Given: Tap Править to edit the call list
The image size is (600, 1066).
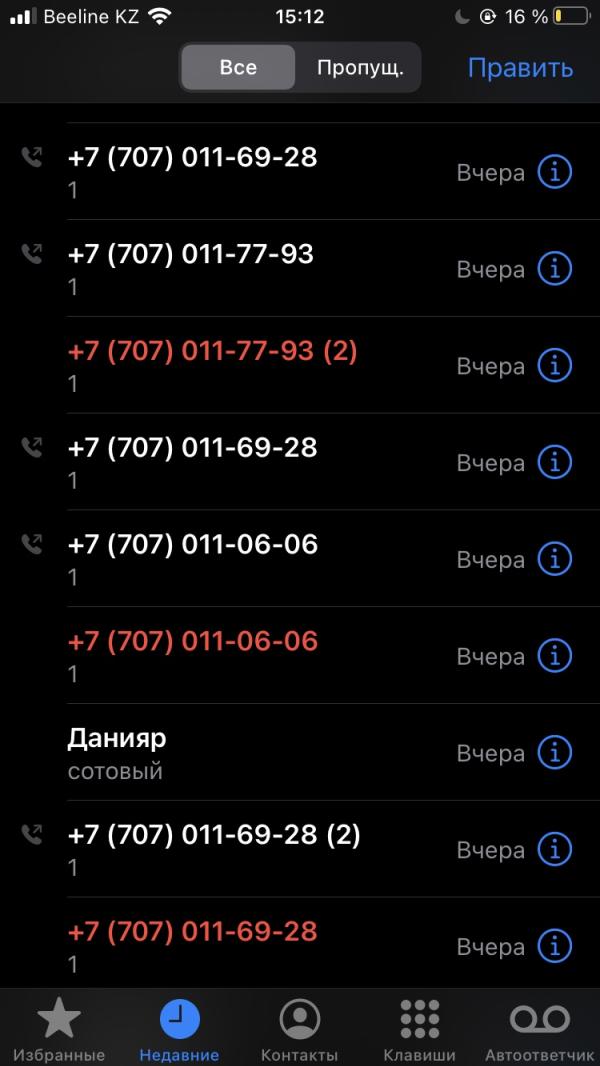Looking at the screenshot, I should pyautogui.click(x=520, y=68).
